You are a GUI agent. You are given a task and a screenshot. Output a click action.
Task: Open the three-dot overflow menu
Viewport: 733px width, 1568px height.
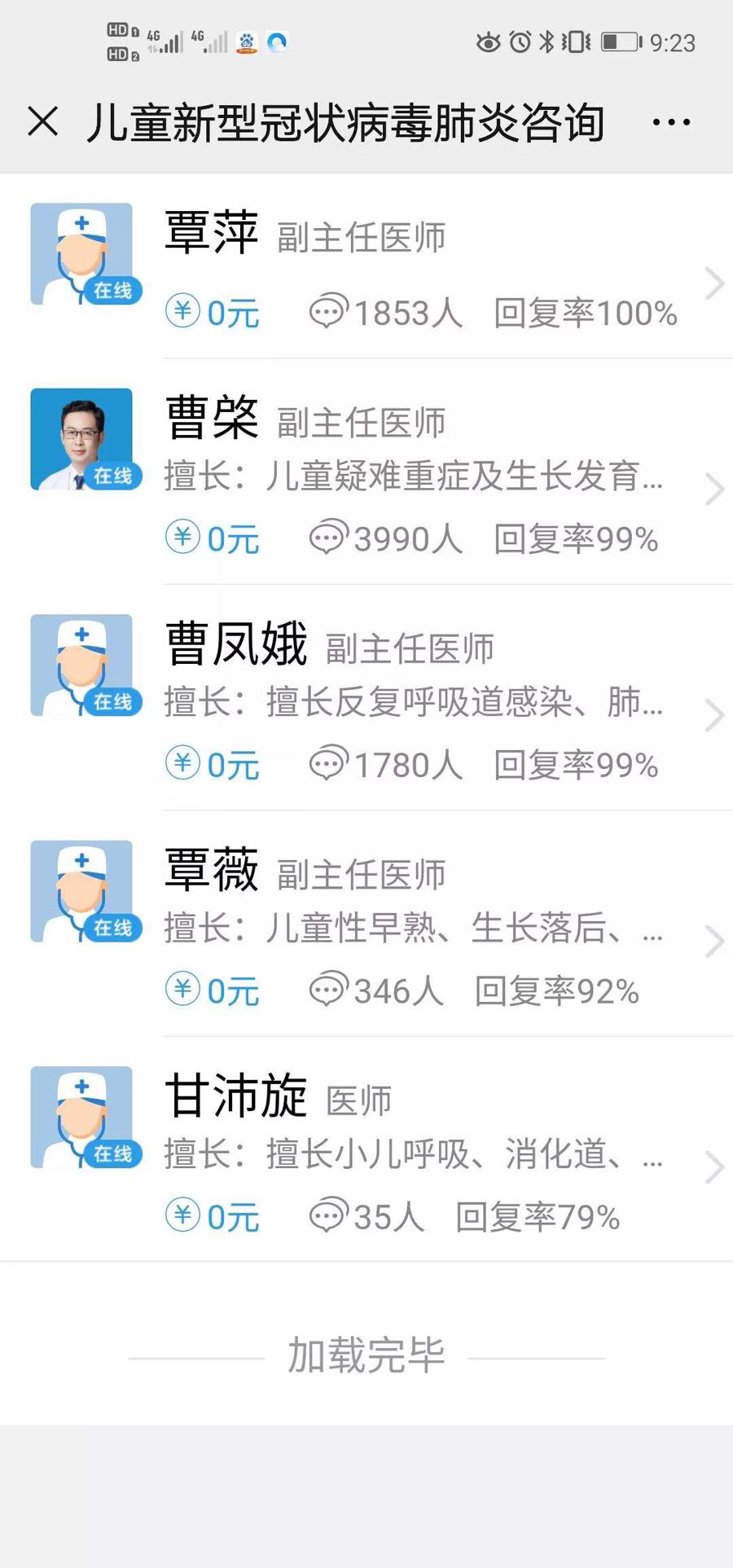(671, 123)
